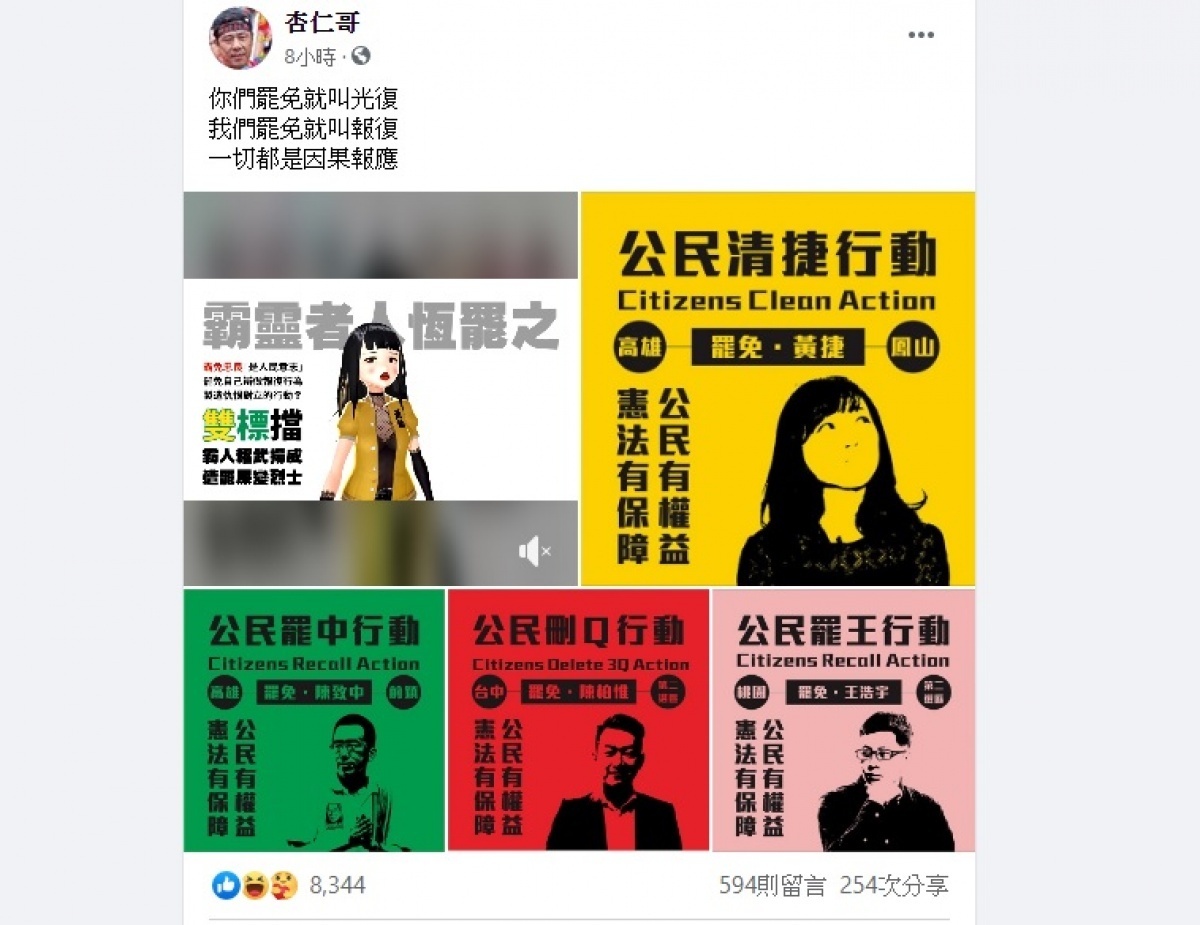The height and width of the screenshot is (925, 1200).
Task: Open the red 公民刪Q行動 image
Action: pyautogui.click(x=578, y=720)
